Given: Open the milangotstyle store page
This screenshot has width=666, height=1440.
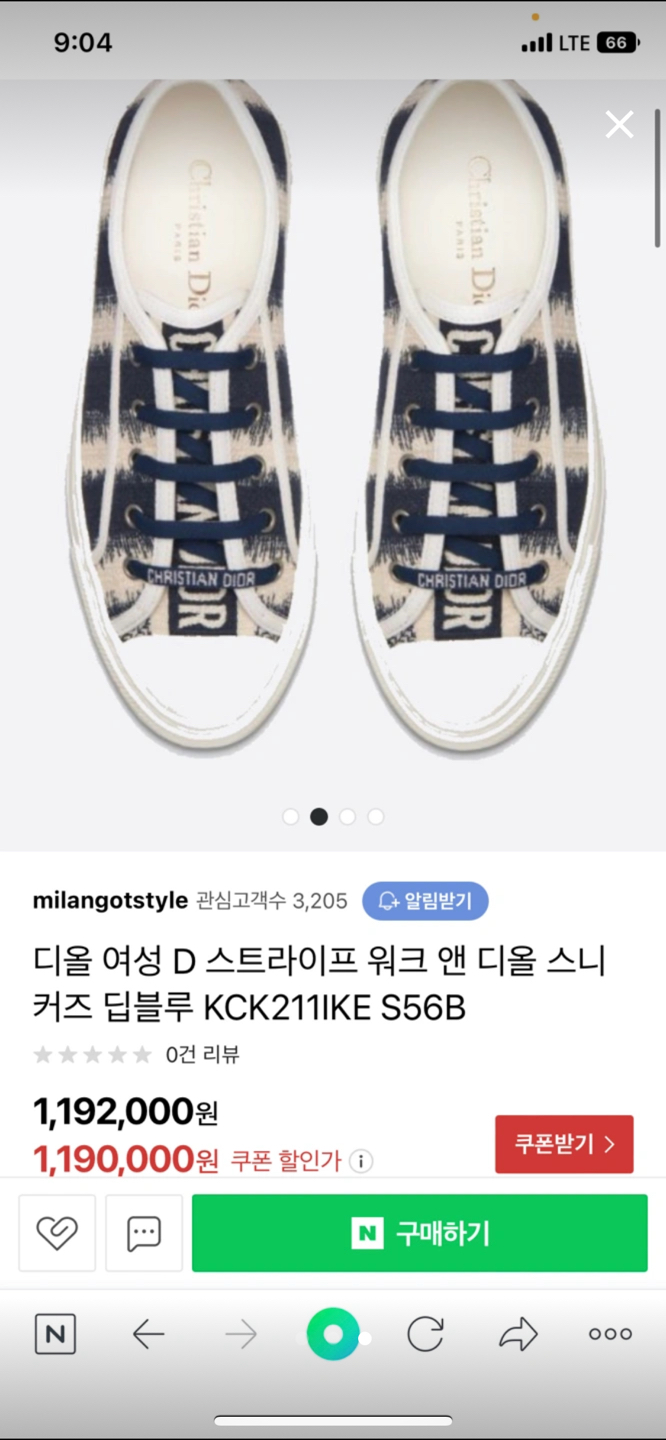Looking at the screenshot, I should click(x=110, y=901).
